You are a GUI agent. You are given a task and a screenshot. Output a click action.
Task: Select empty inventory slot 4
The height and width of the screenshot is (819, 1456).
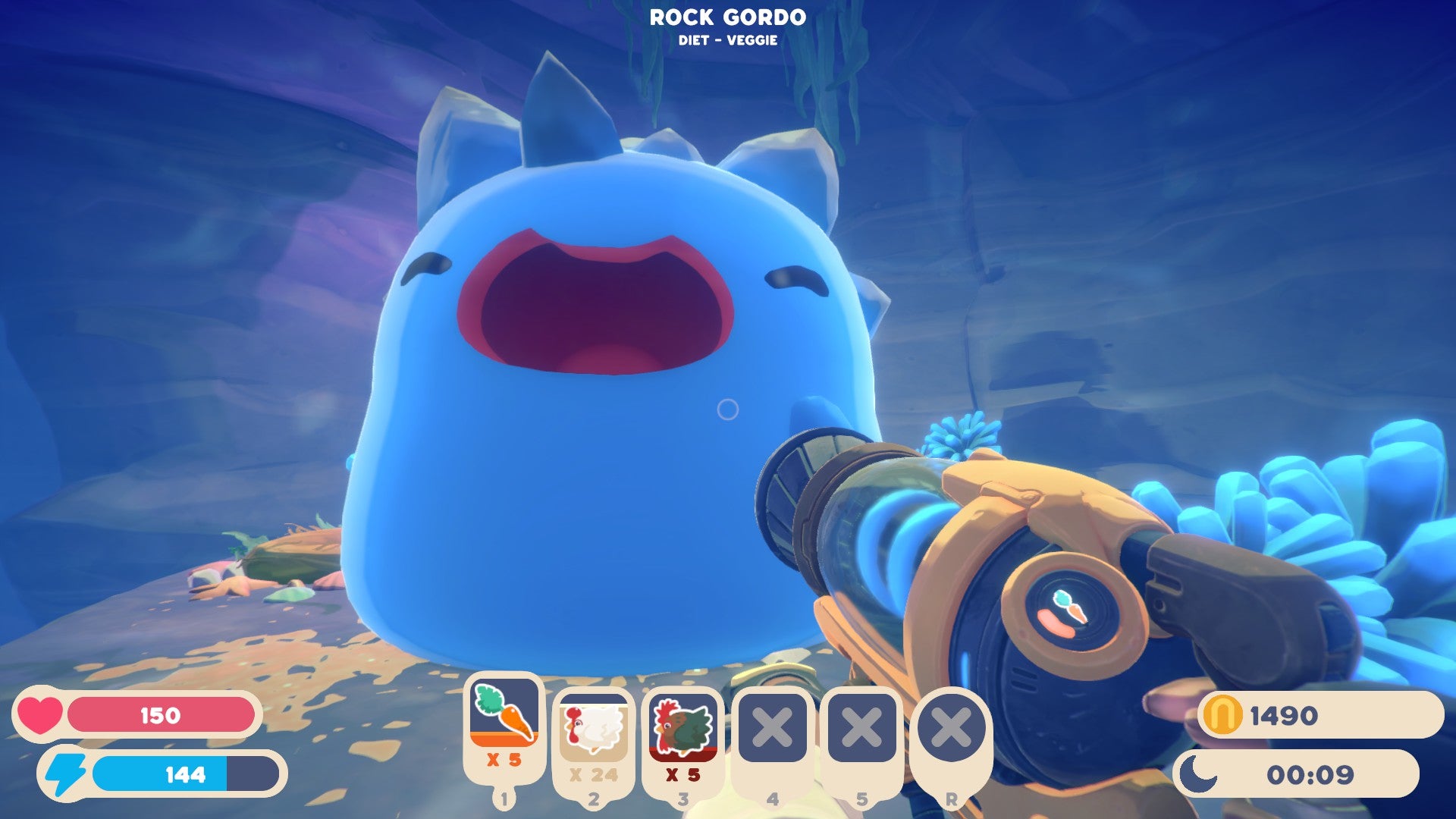[772, 728]
